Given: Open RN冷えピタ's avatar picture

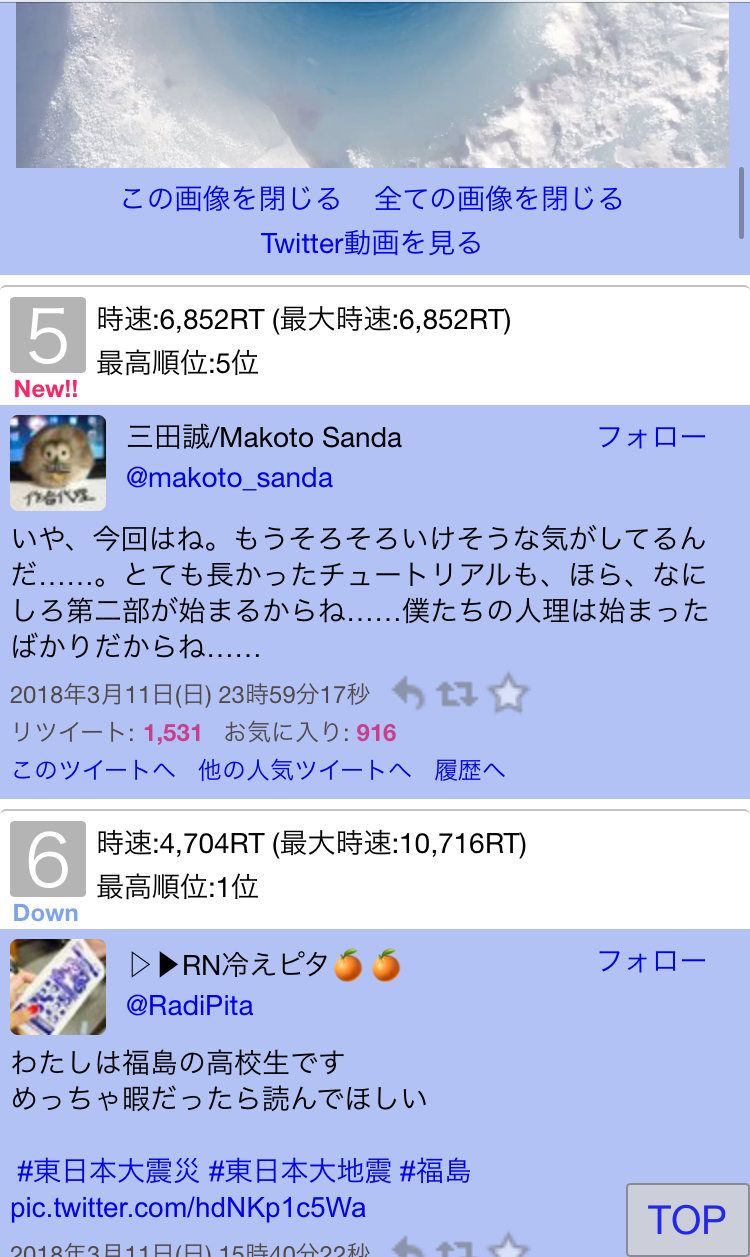Looking at the screenshot, I should pos(58,987).
